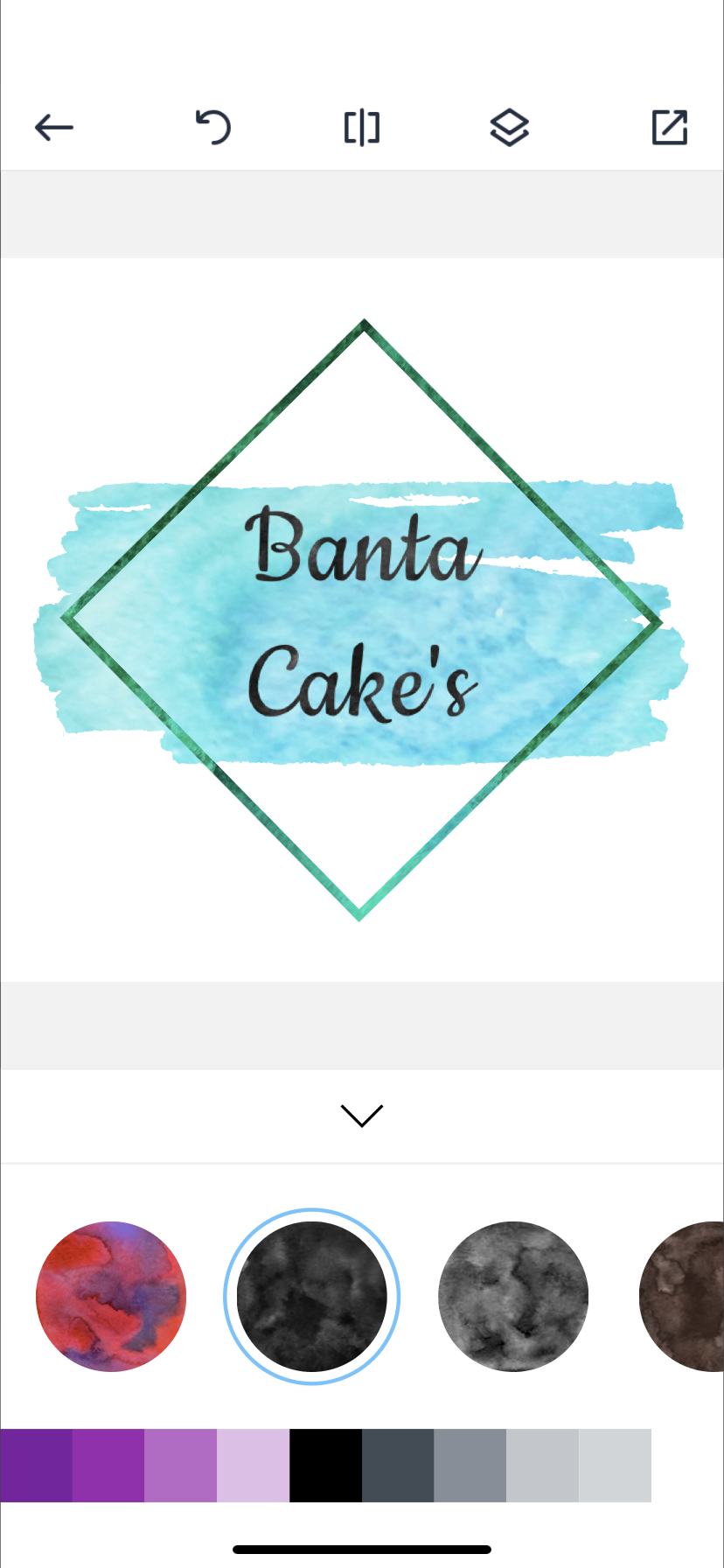Choose the gray watercolor texture

click(513, 1296)
